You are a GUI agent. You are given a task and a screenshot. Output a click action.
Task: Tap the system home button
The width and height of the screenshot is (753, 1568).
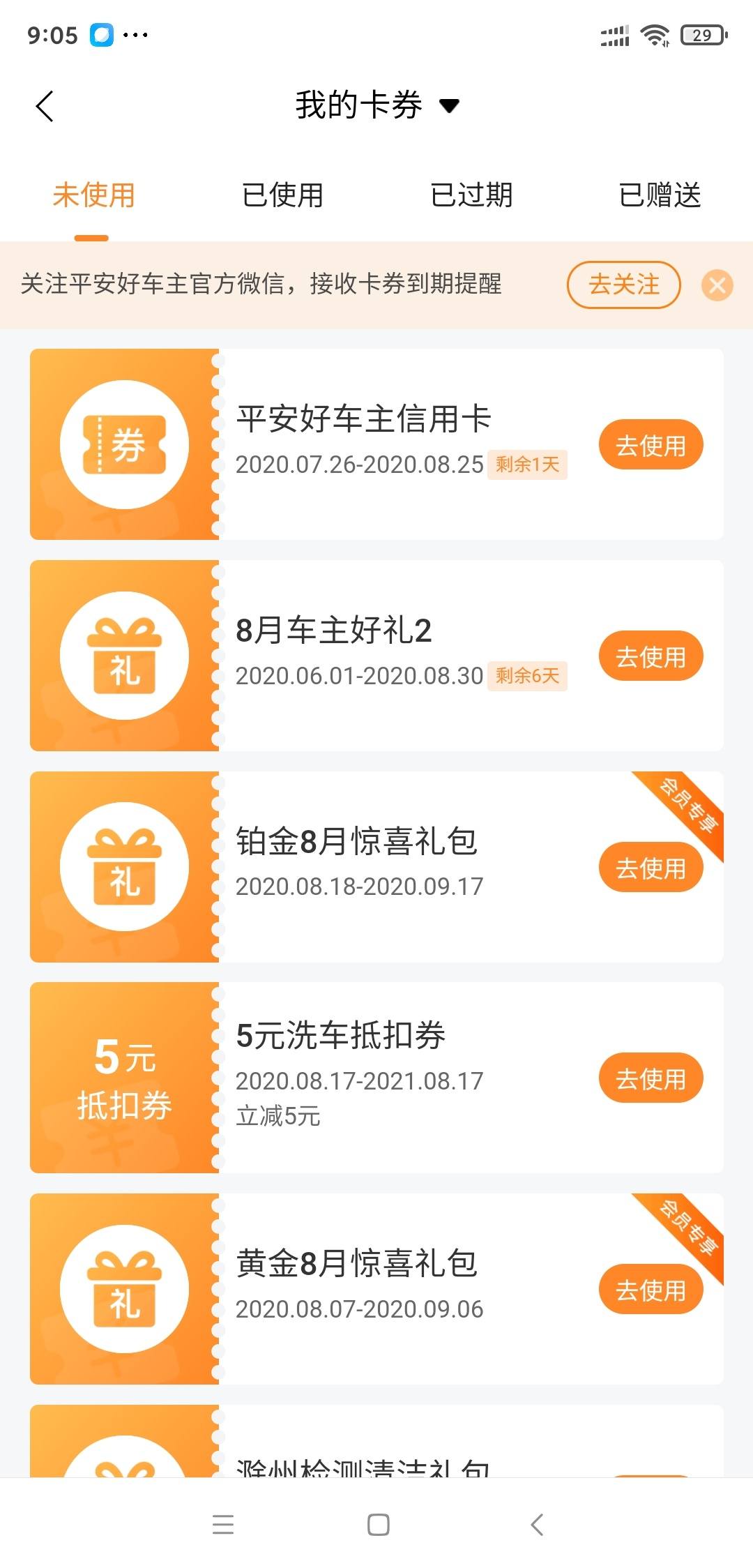pos(378,1525)
